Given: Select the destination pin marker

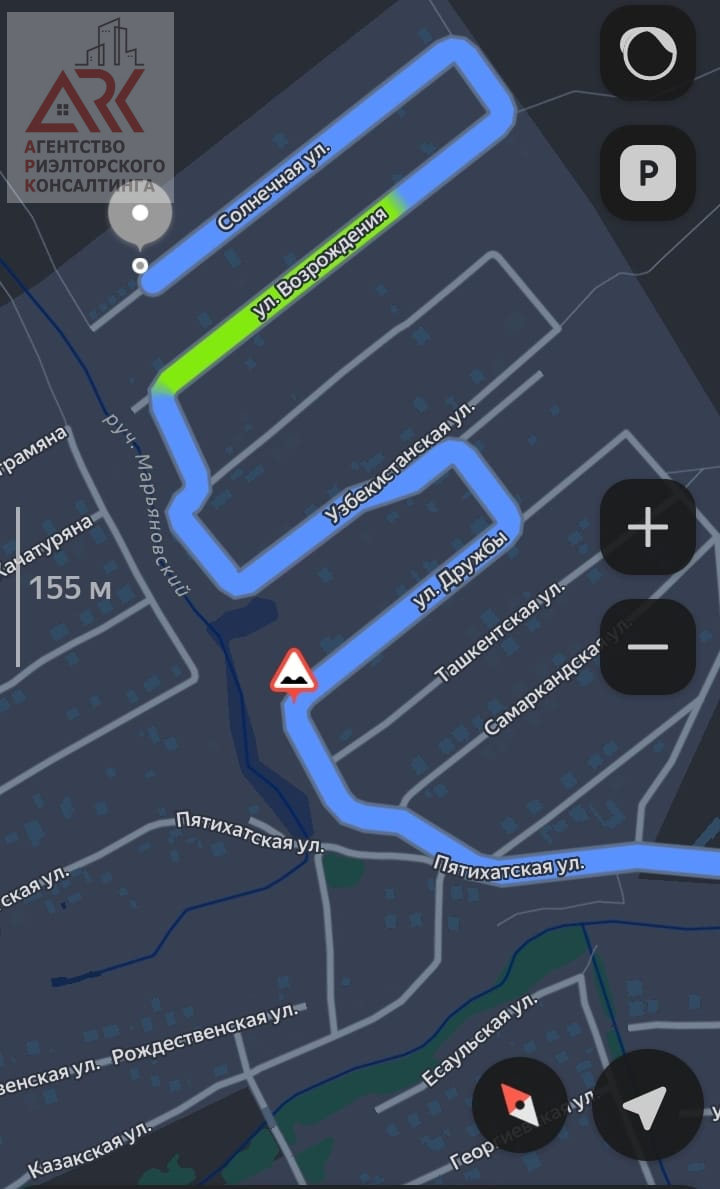Looking at the screenshot, I should tap(140, 215).
